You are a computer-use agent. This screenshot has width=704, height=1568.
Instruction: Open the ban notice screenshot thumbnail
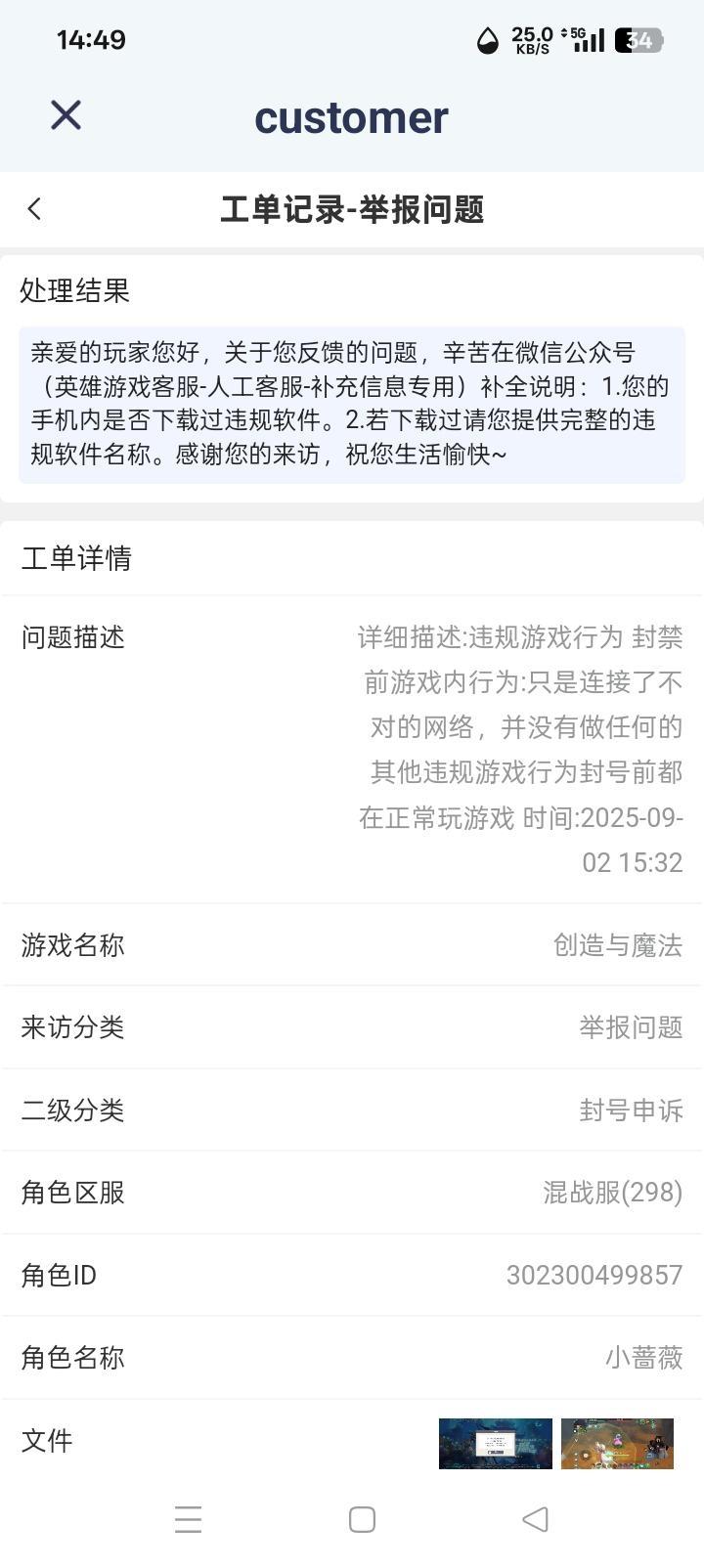click(x=495, y=1444)
